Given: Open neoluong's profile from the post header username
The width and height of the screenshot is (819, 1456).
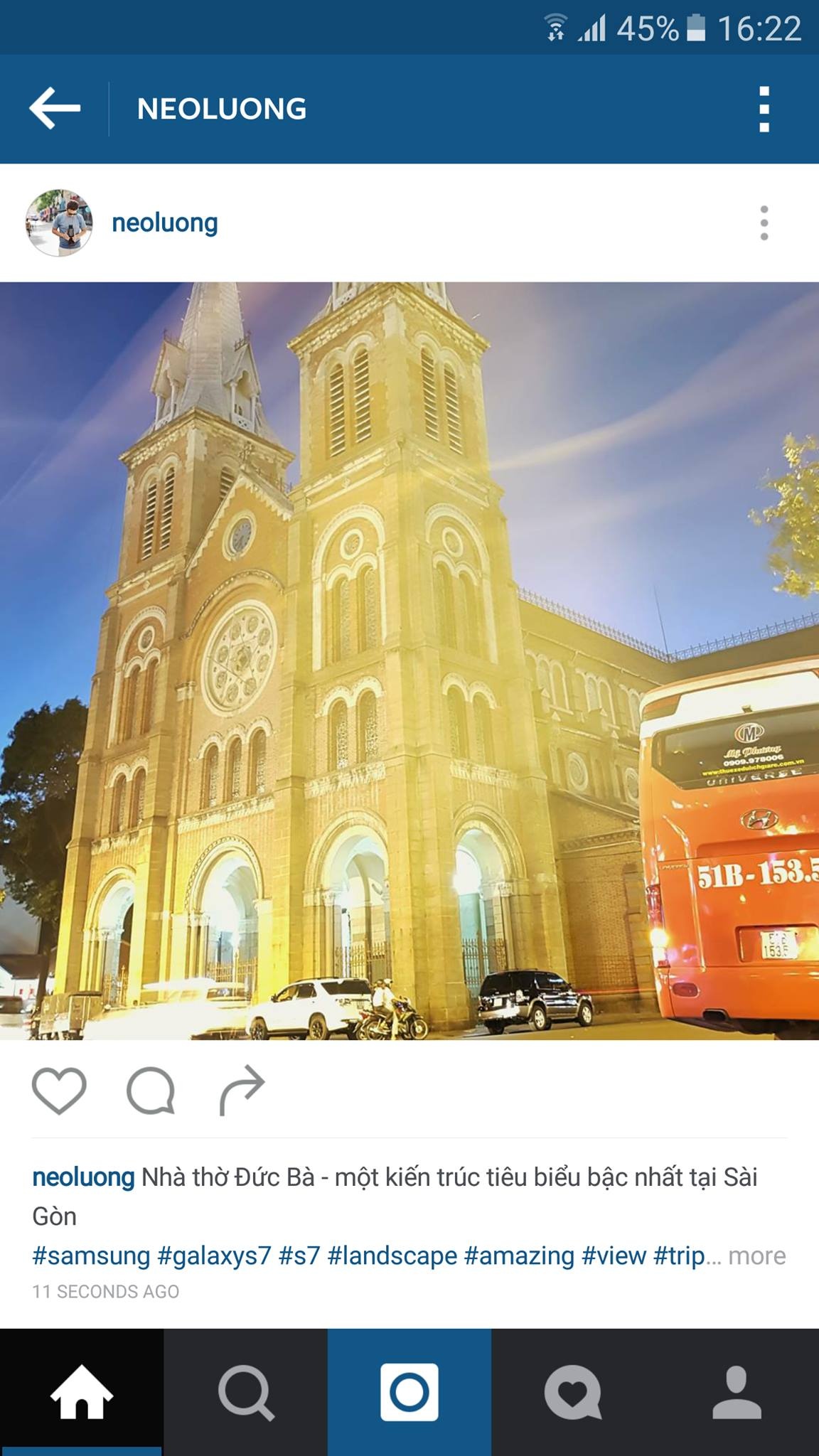Looking at the screenshot, I should [164, 223].
